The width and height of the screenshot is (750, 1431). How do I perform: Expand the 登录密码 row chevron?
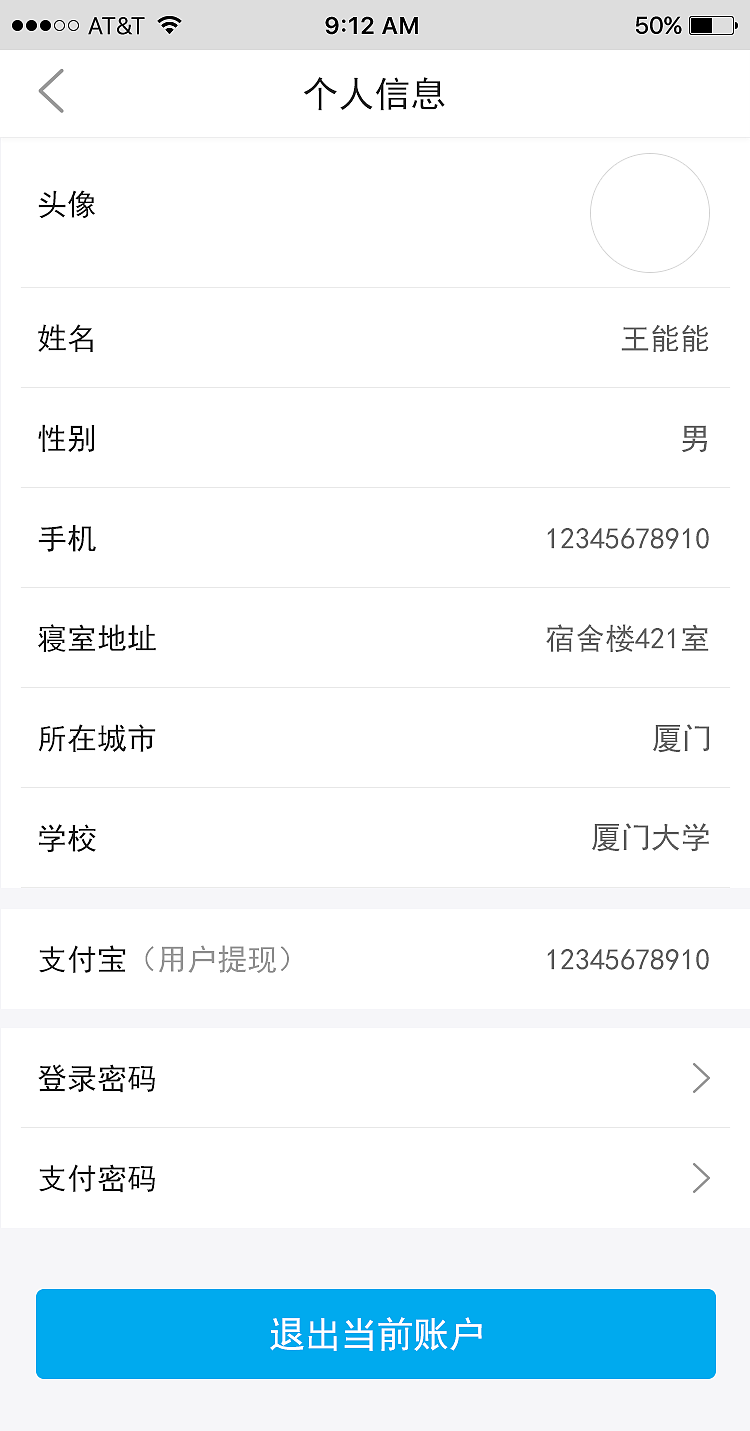[x=700, y=1078]
